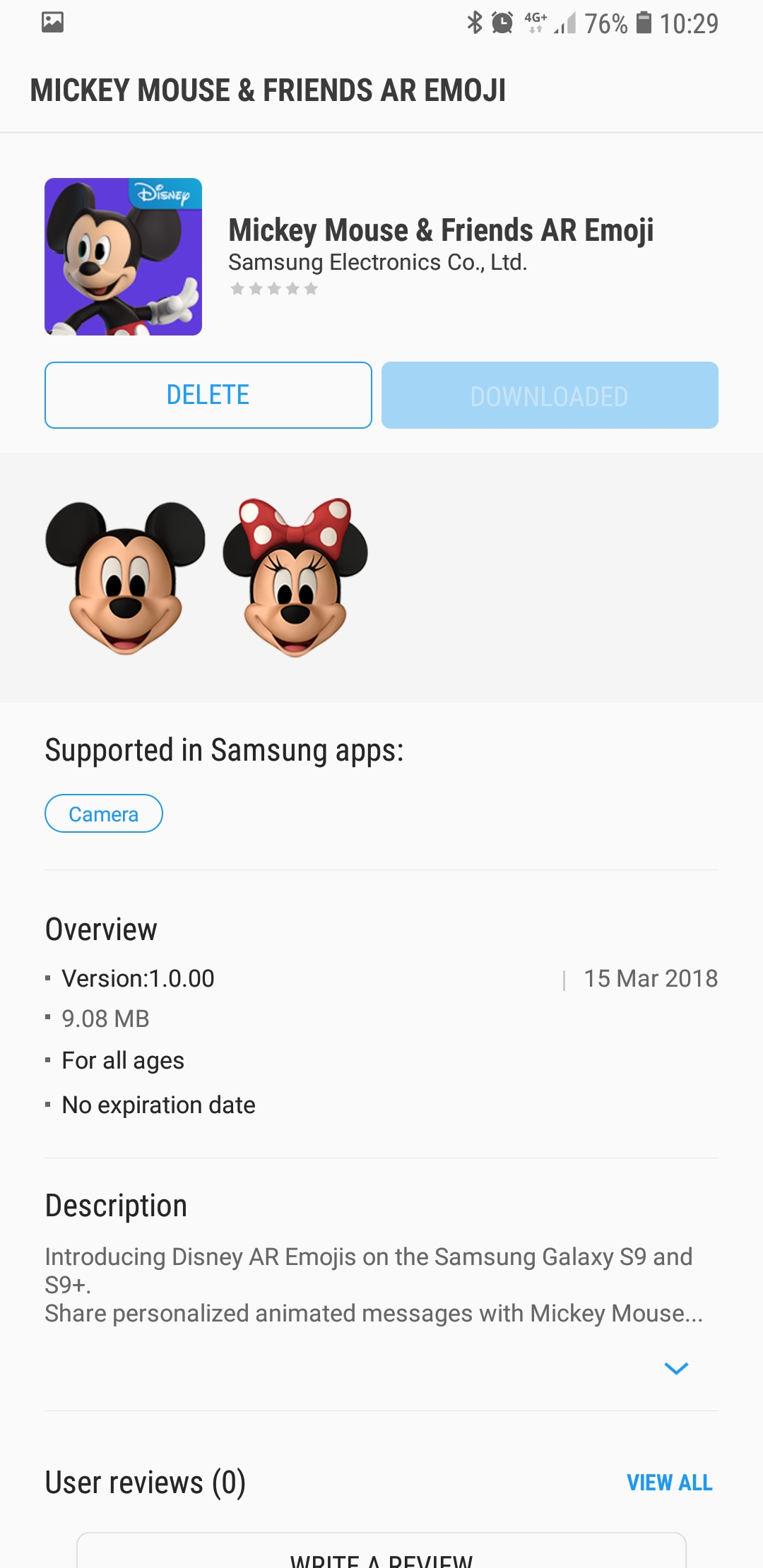Expand the Overview release date details
The height and width of the screenshot is (1568, 763).
click(651, 978)
